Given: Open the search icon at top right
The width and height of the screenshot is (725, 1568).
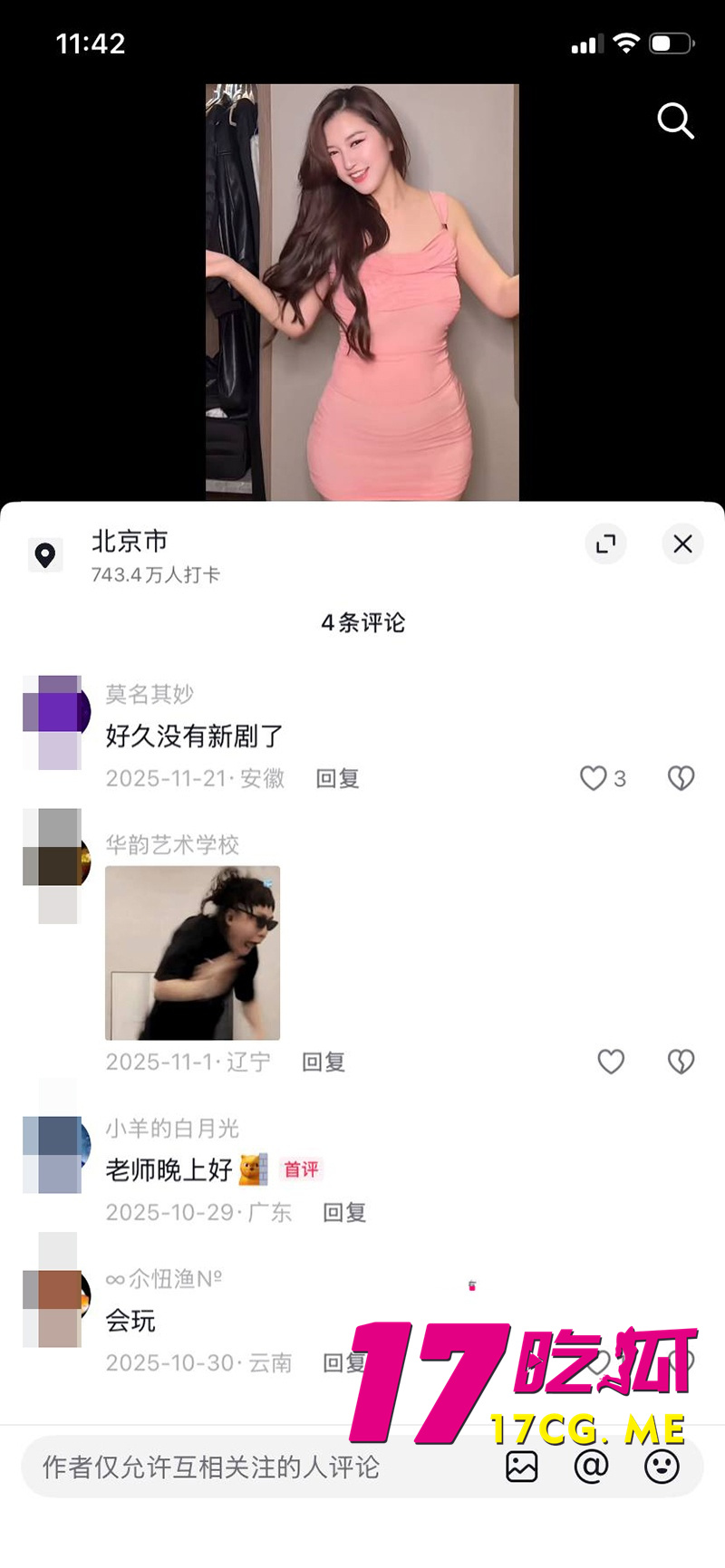Looking at the screenshot, I should [675, 121].
